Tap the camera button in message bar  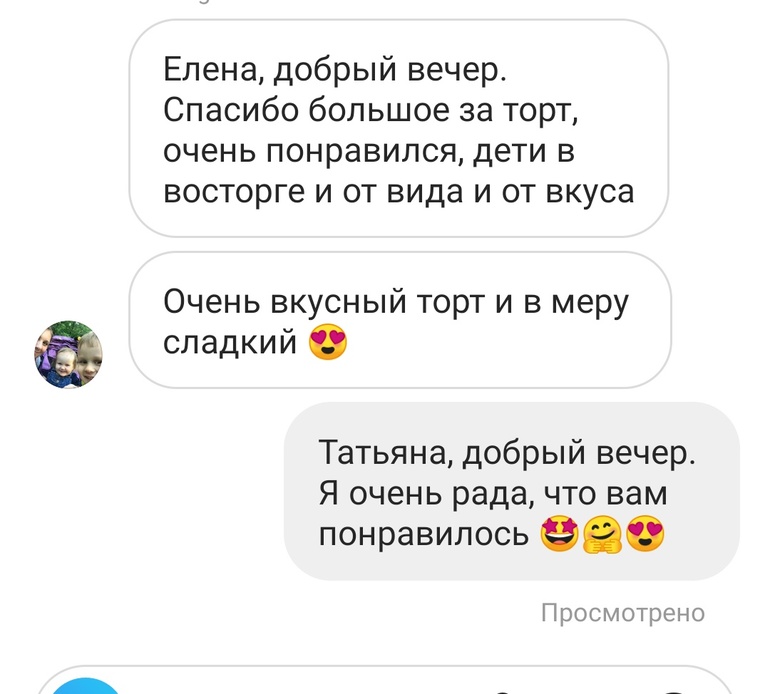coord(85,687)
